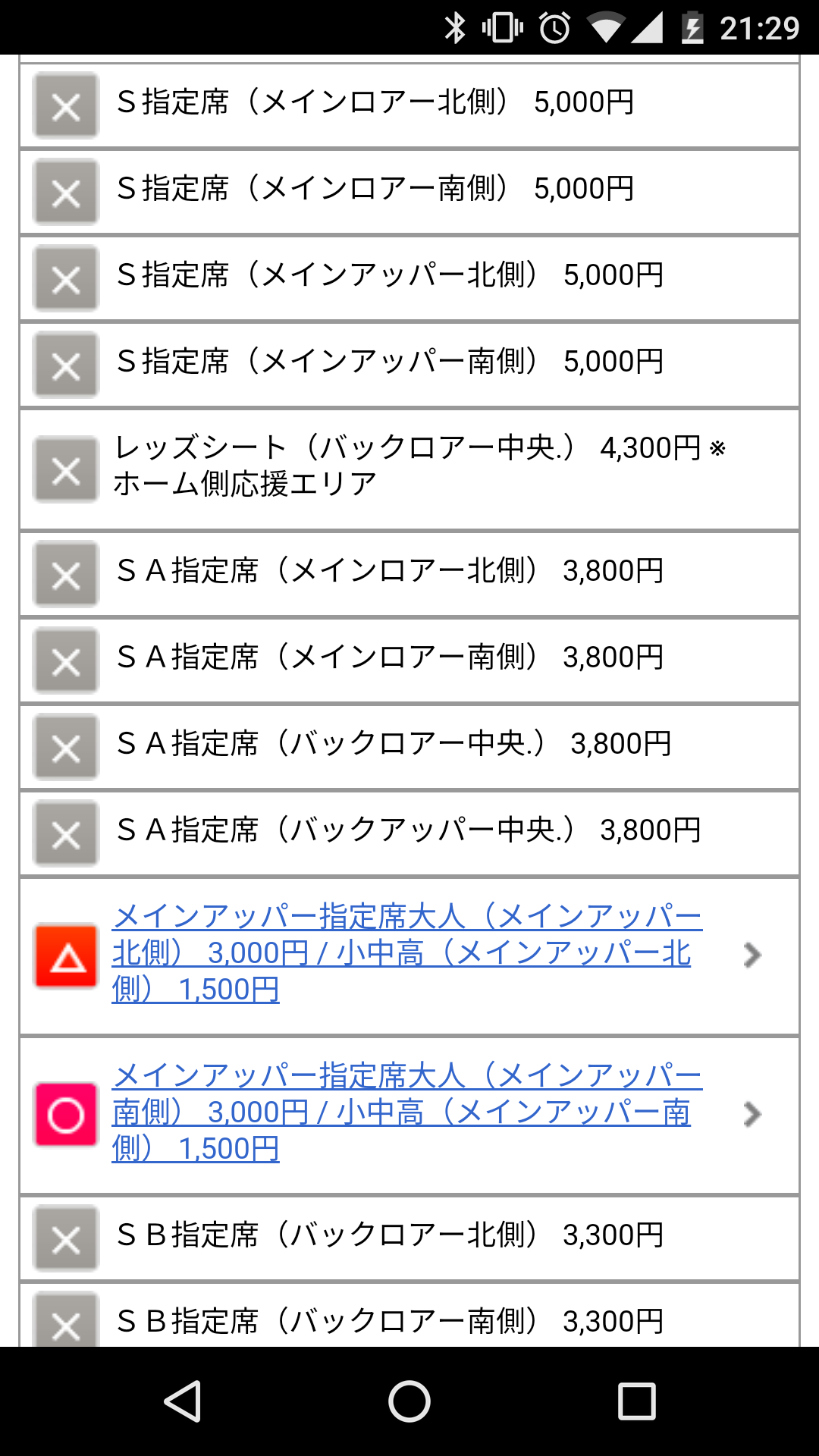Open メインアッパー南側 3,000円 ticket link

pyautogui.click(x=406, y=1112)
